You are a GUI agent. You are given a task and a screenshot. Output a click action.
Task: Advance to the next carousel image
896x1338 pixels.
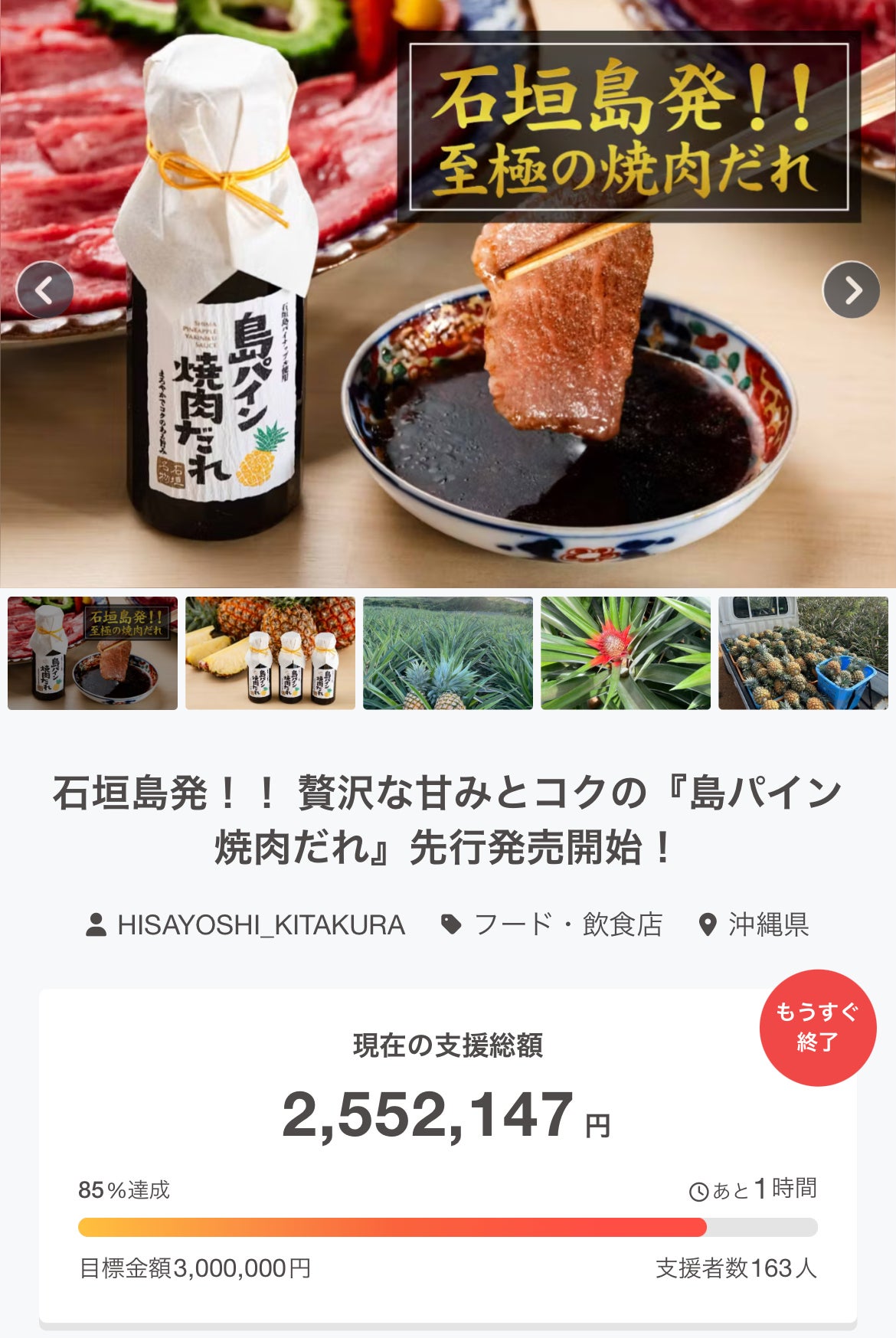pyautogui.click(x=851, y=290)
